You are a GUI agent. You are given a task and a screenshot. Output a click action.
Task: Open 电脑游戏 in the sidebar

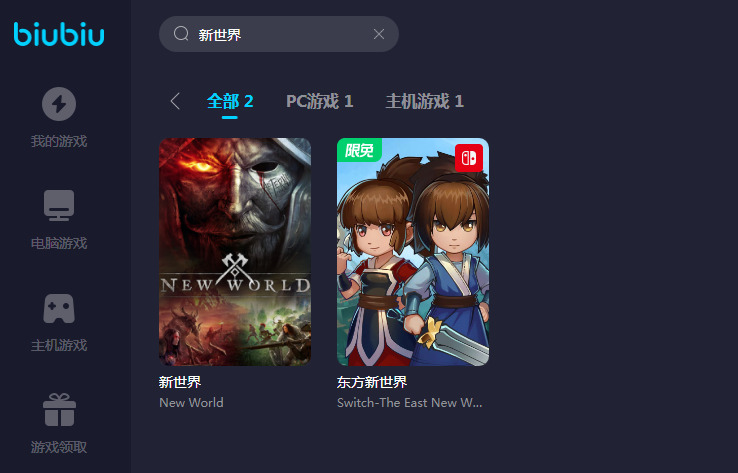coord(59,219)
